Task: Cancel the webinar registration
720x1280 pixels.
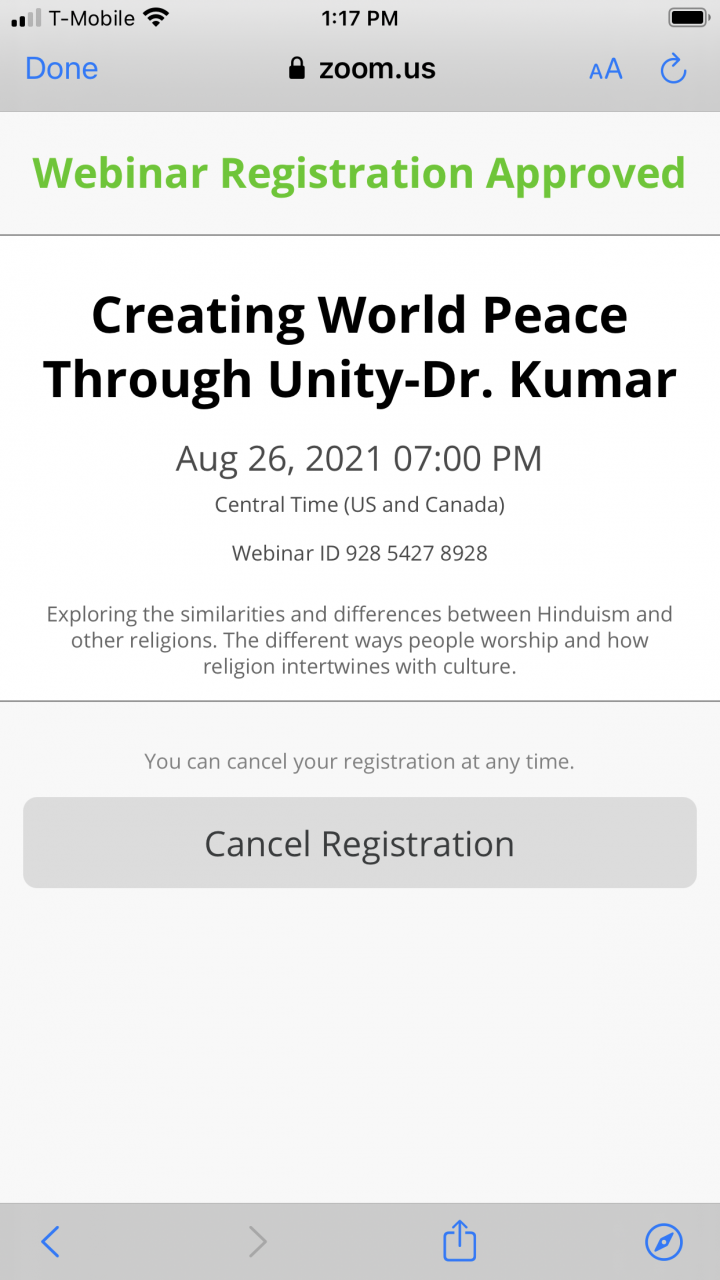Action: tap(360, 843)
